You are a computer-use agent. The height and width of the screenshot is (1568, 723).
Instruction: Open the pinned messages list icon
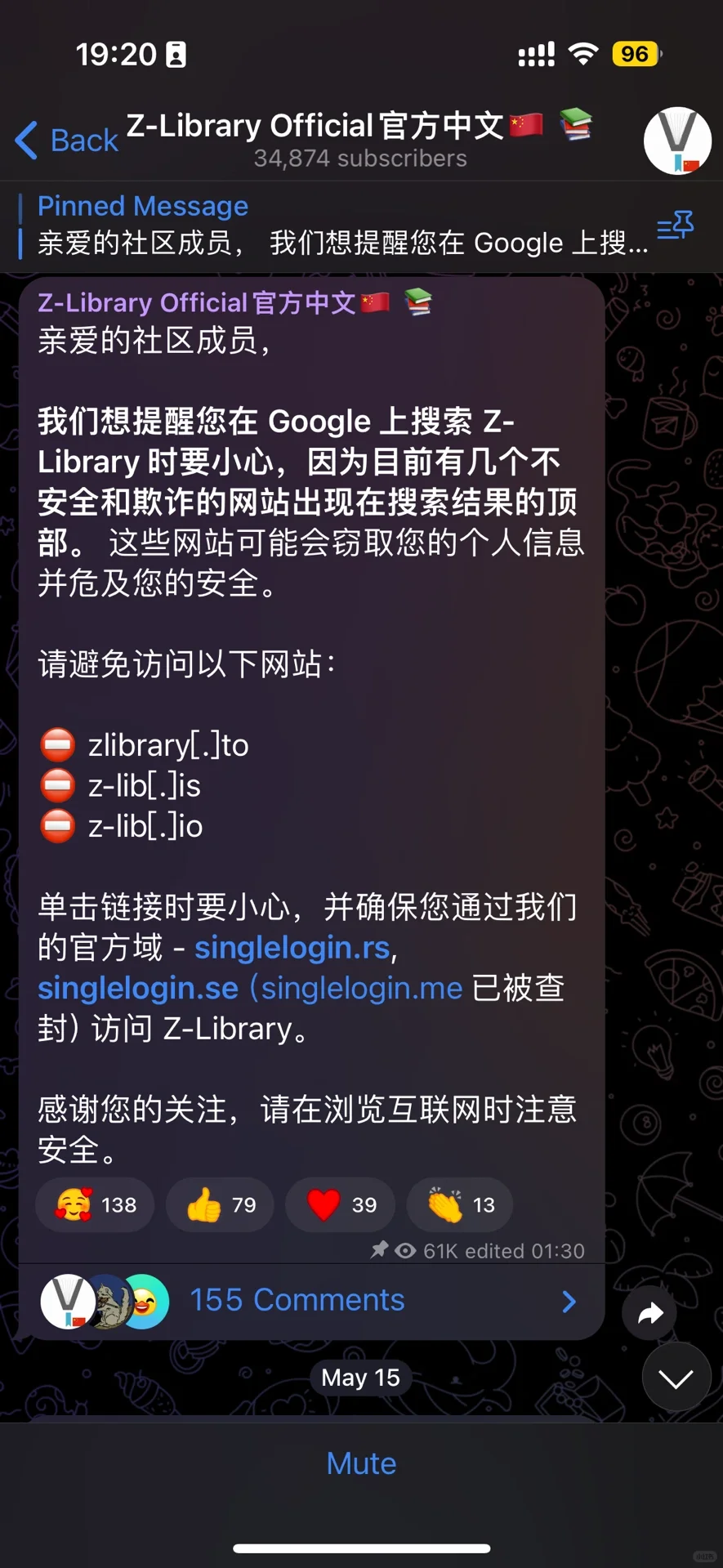(676, 225)
